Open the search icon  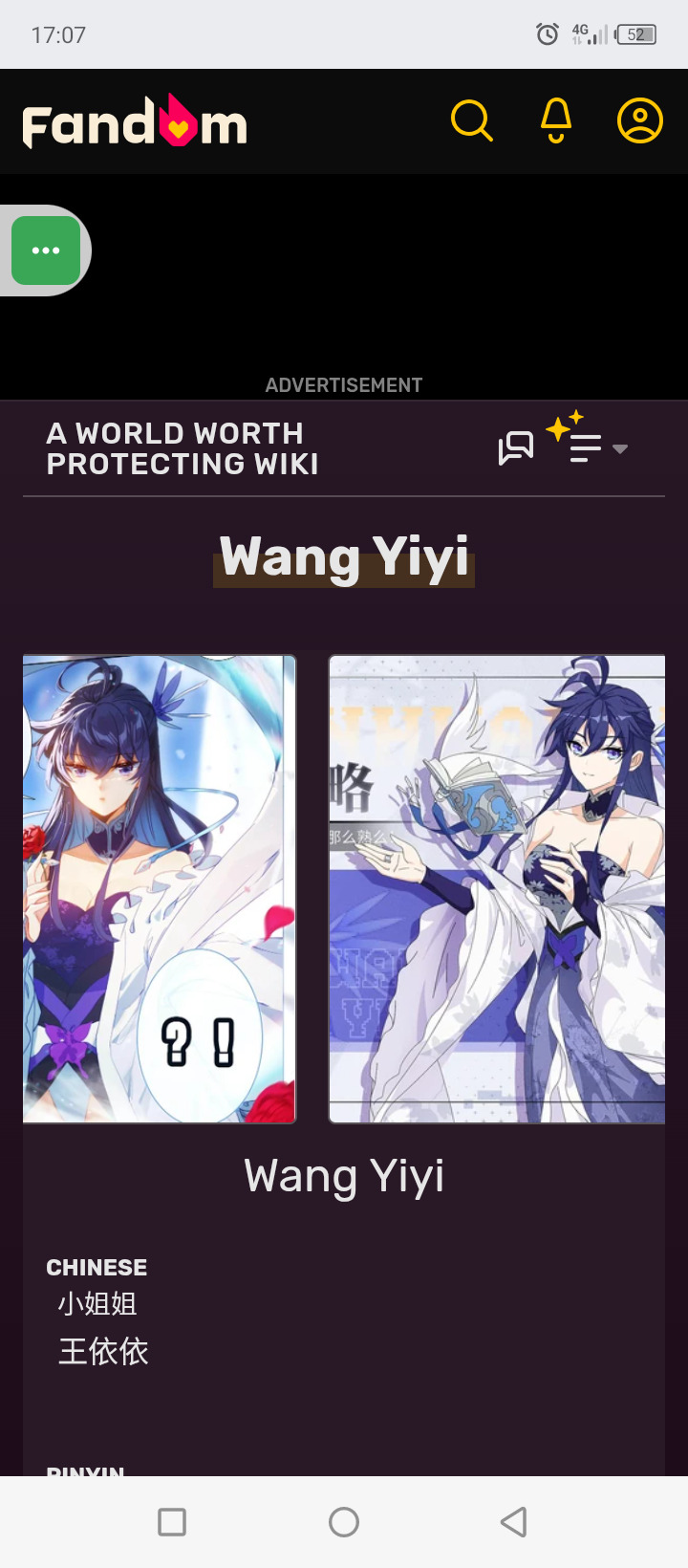471,121
